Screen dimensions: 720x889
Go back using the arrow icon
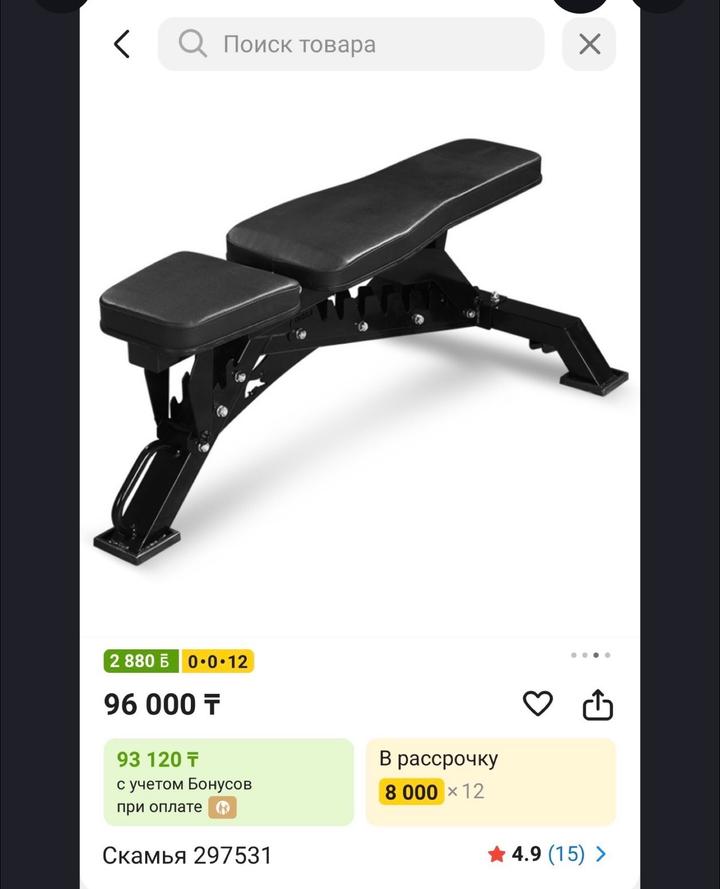tap(122, 44)
